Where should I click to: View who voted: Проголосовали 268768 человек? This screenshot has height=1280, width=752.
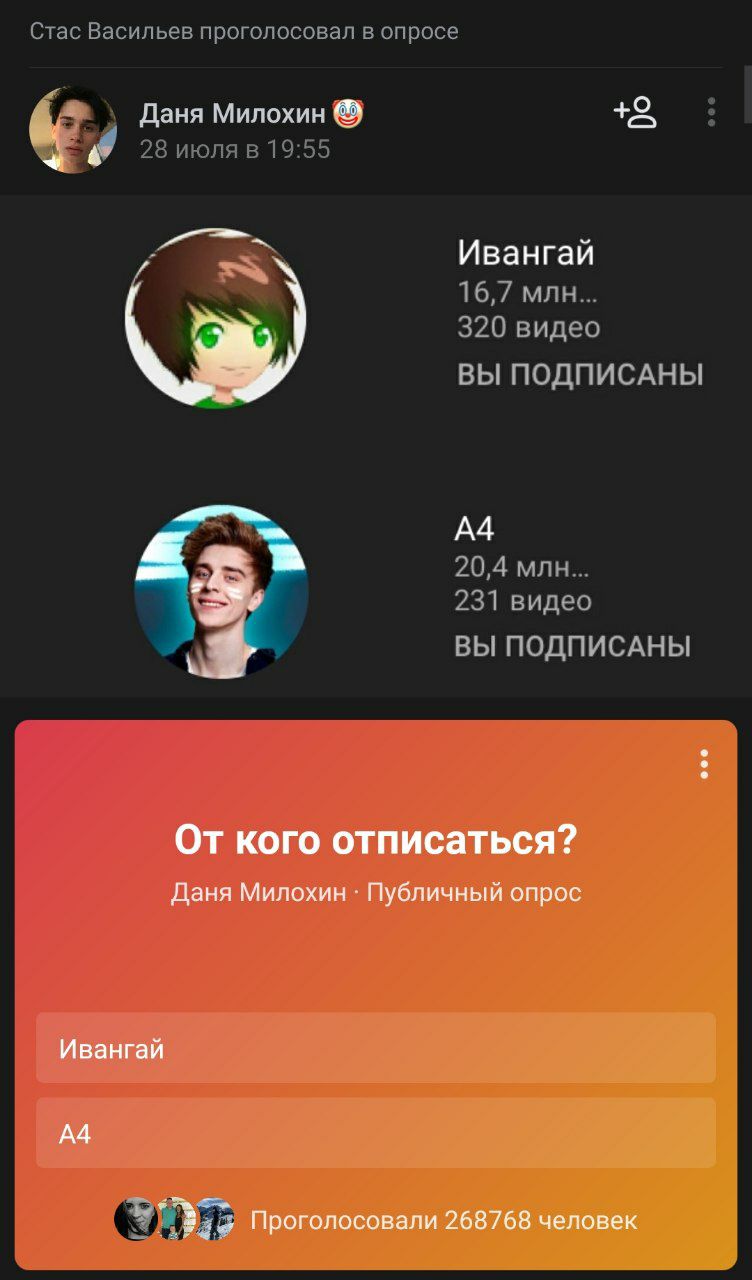[x=442, y=1220]
